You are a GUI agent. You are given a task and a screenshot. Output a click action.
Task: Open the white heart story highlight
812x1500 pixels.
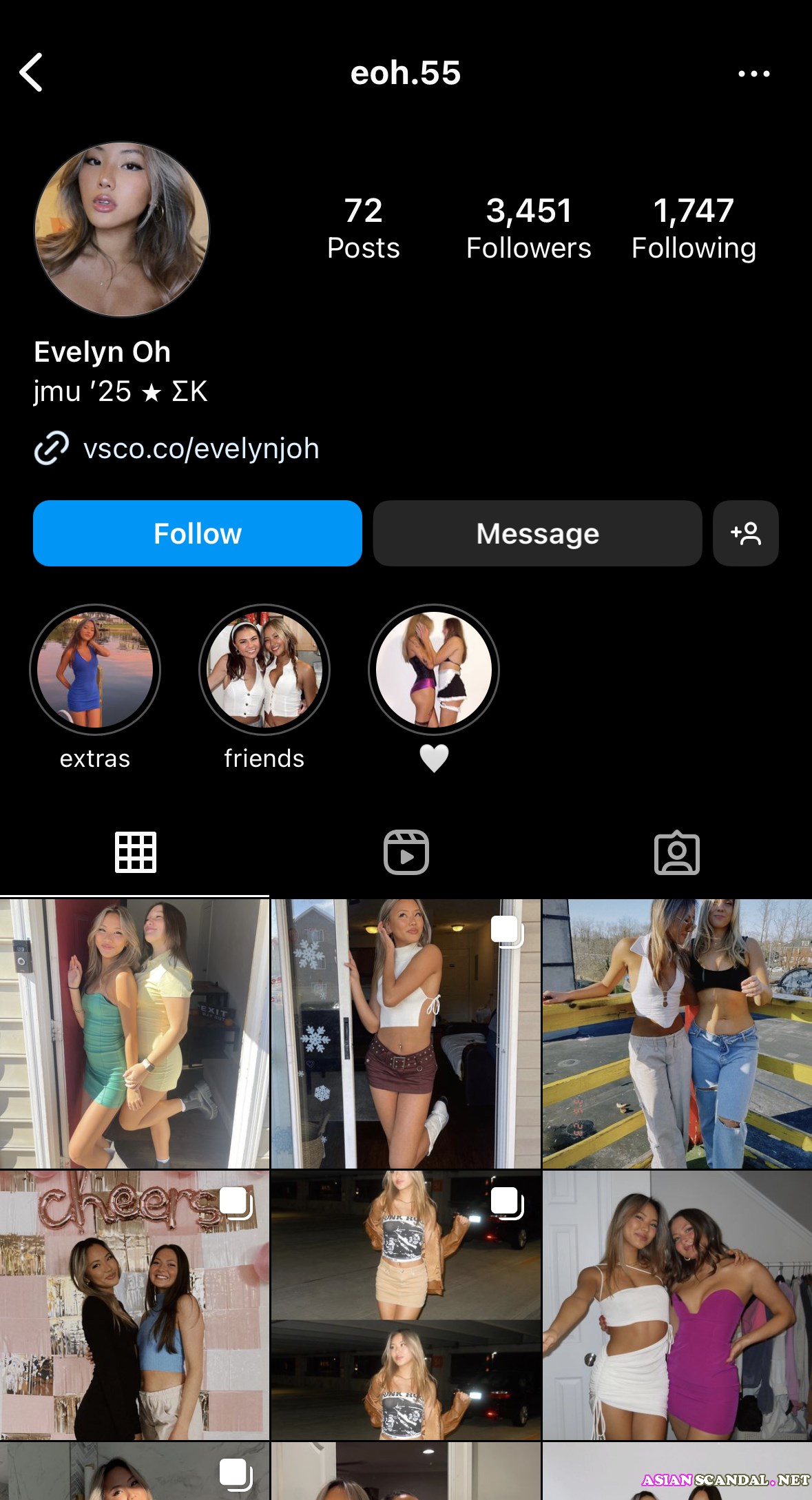coord(434,670)
